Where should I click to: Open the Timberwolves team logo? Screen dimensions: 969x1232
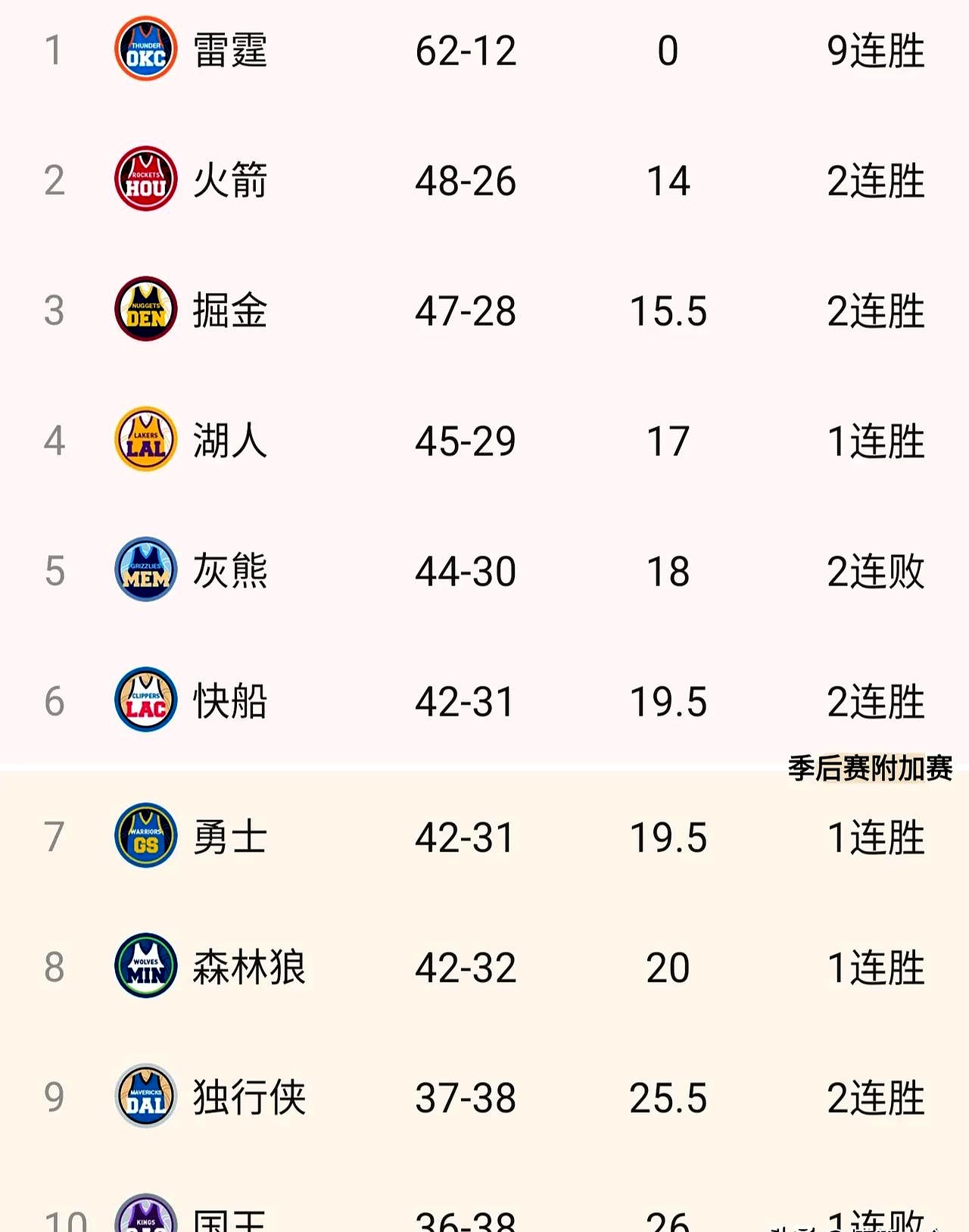point(145,965)
